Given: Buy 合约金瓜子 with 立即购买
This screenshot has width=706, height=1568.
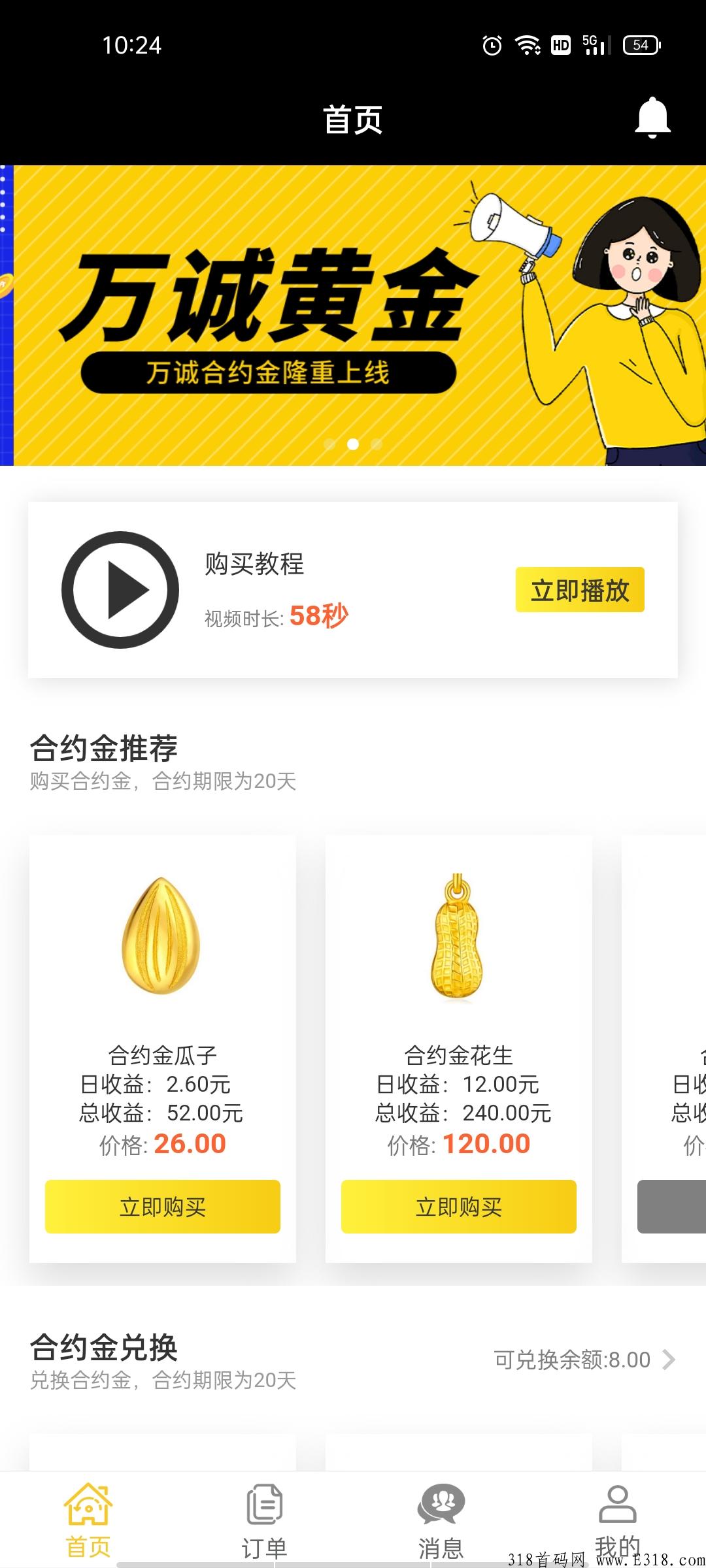Looking at the screenshot, I should click(163, 1207).
